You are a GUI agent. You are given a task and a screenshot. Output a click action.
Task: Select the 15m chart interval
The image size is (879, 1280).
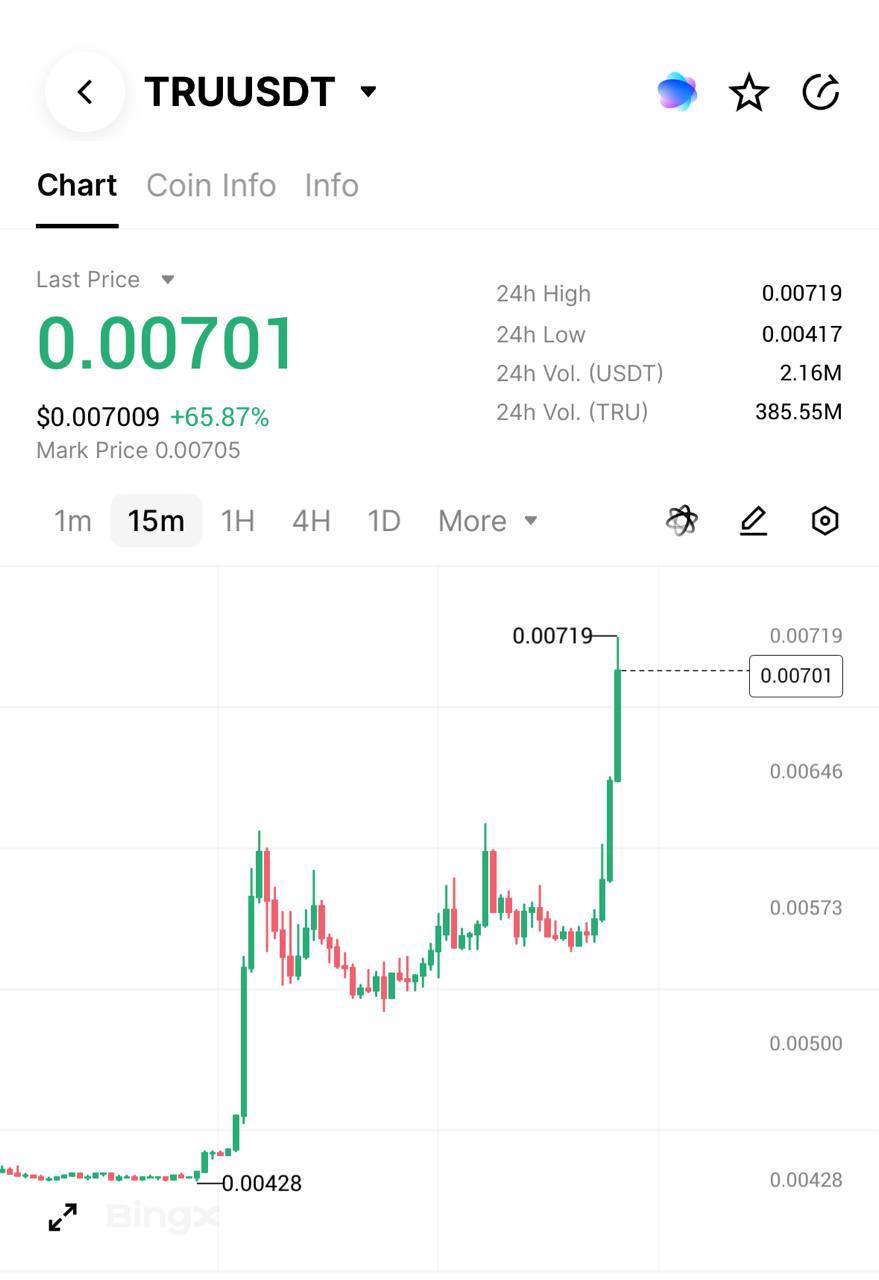click(x=156, y=521)
